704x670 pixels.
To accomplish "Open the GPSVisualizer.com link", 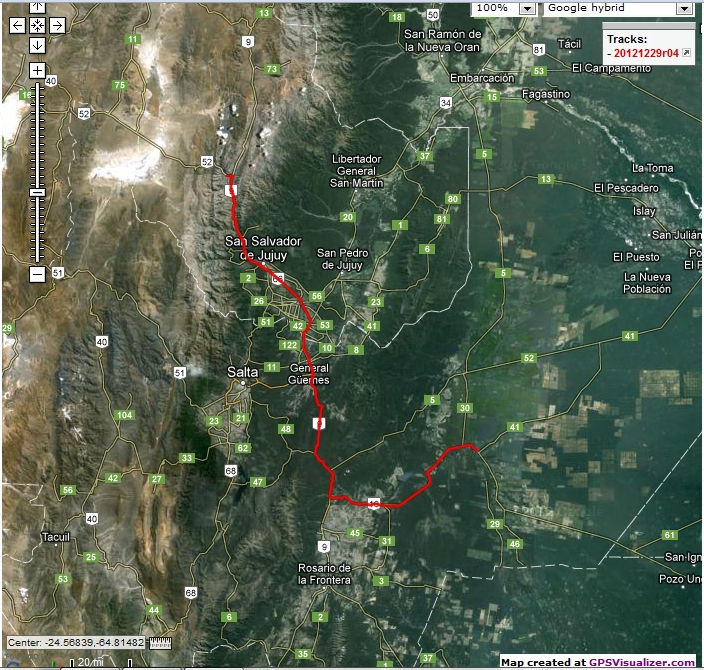I will tap(640, 662).
